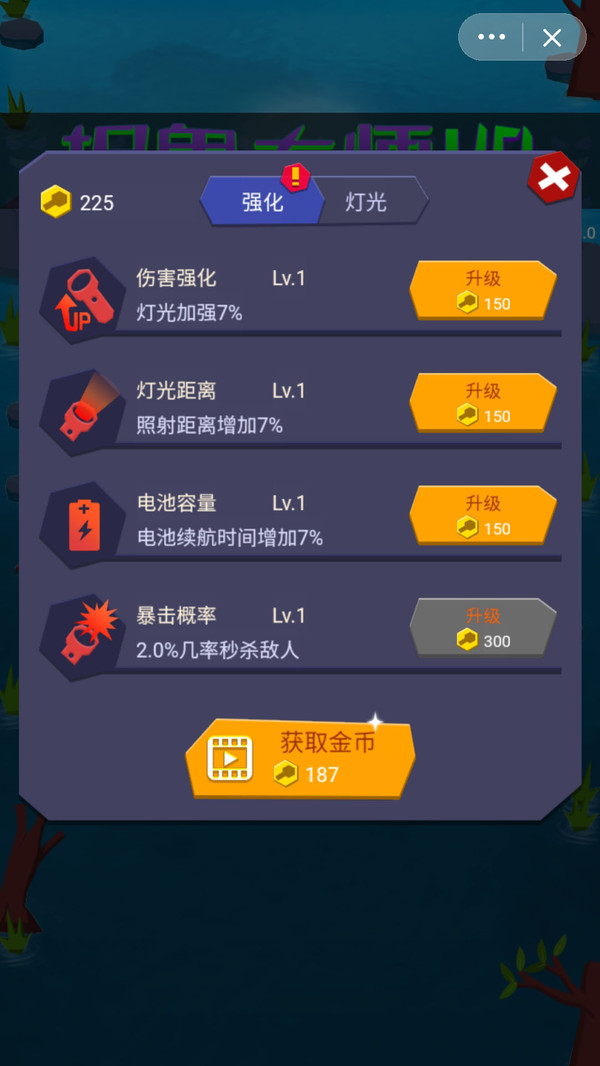The width and height of the screenshot is (600, 1066).
Task: Switch to the 灯光 tab
Action: (x=367, y=202)
